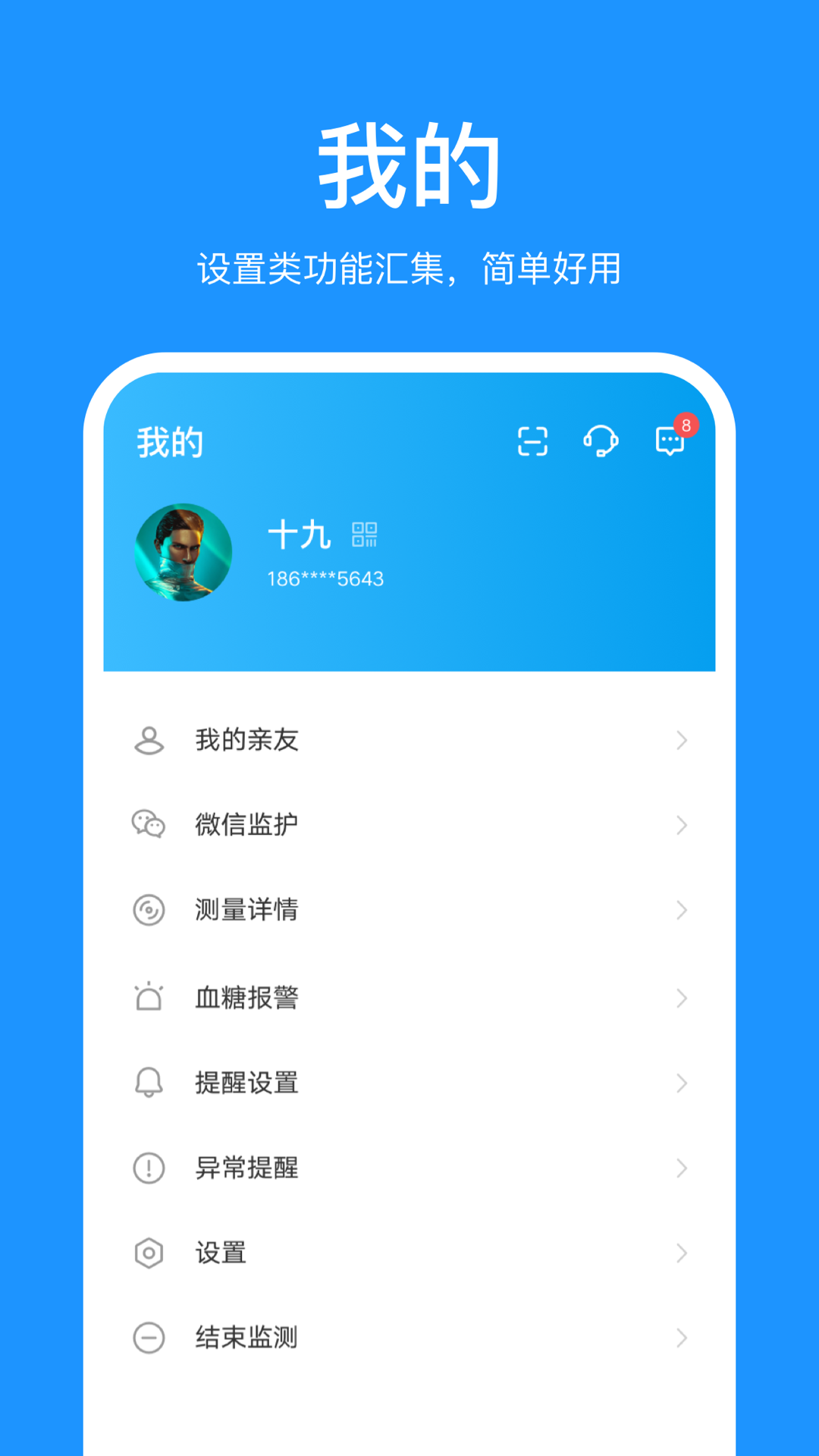This screenshot has width=819, height=1456.
Task: Expand the 测量详情 row chevron
Action: (680, 910)
